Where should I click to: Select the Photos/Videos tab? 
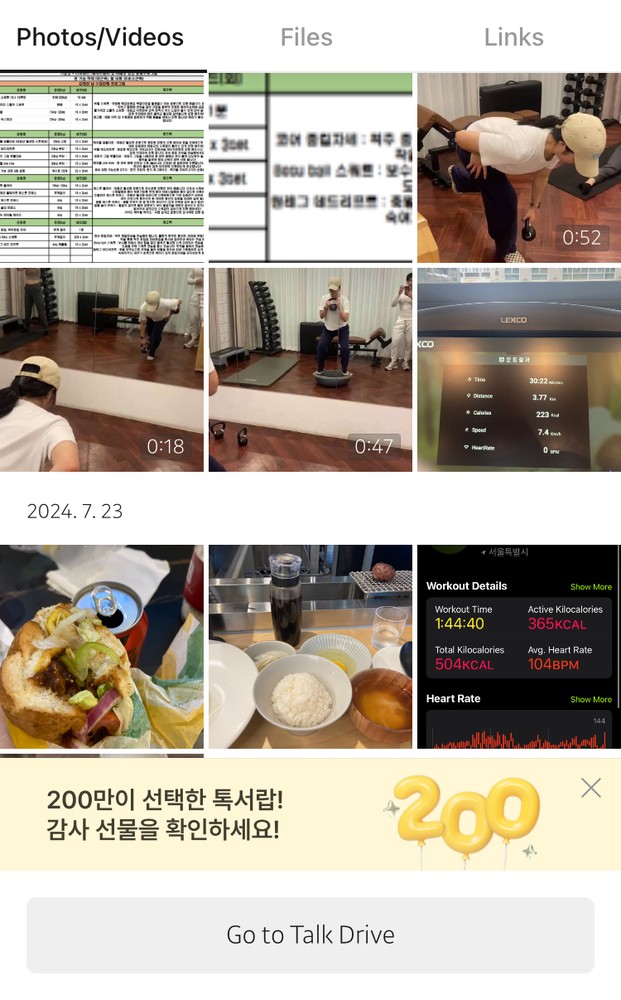100,38
